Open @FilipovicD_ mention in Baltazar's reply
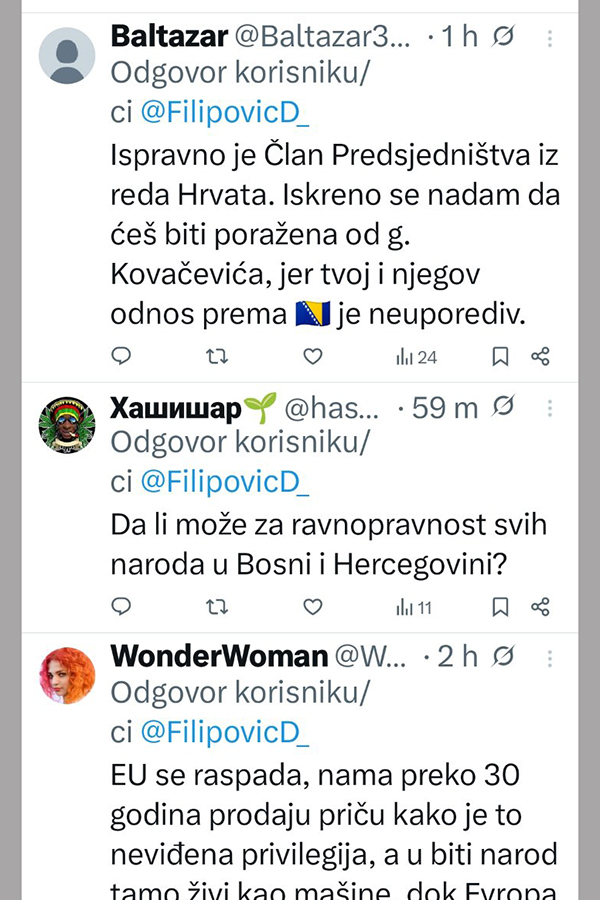Viewport: 600px width, 900px height. point(224,114)
